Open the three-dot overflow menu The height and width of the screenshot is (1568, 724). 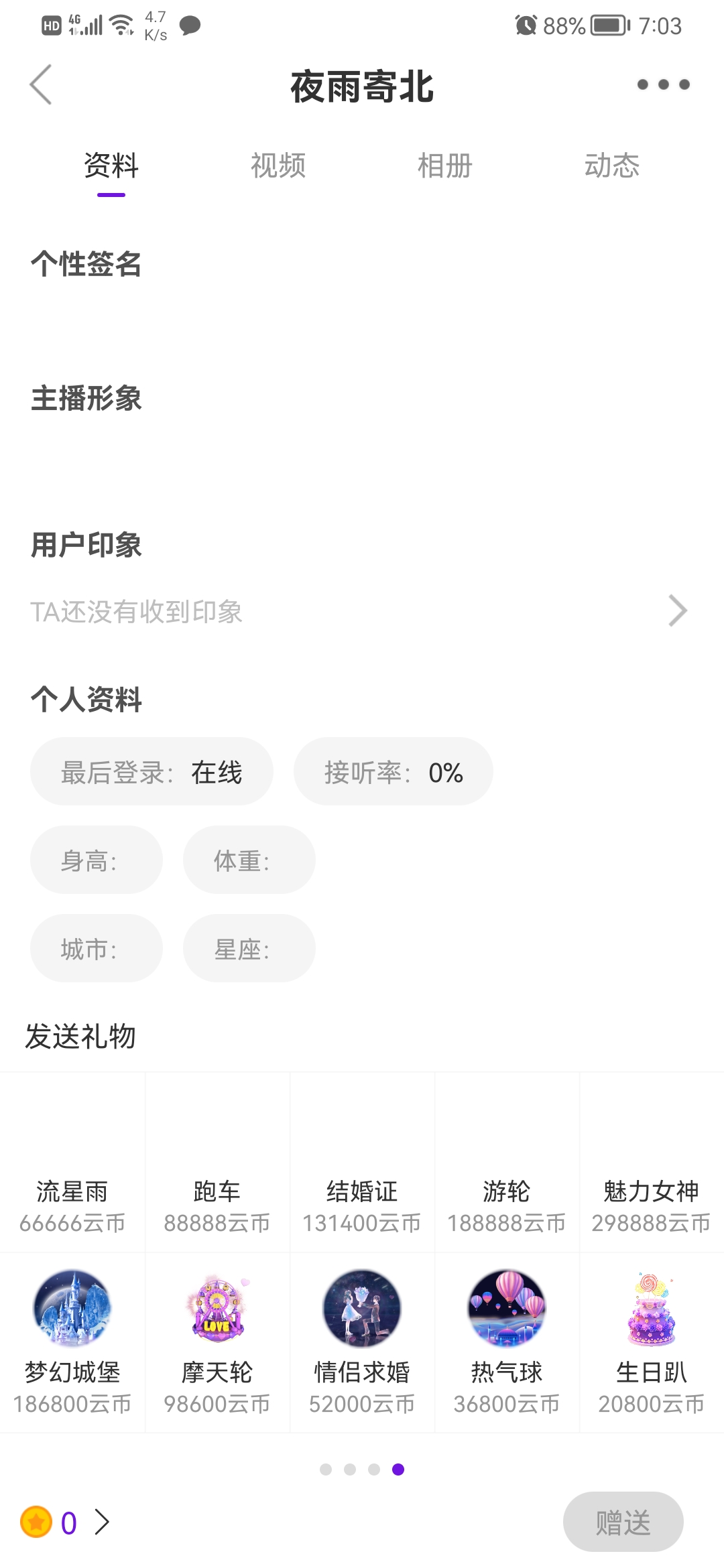(x=663, y=84)
